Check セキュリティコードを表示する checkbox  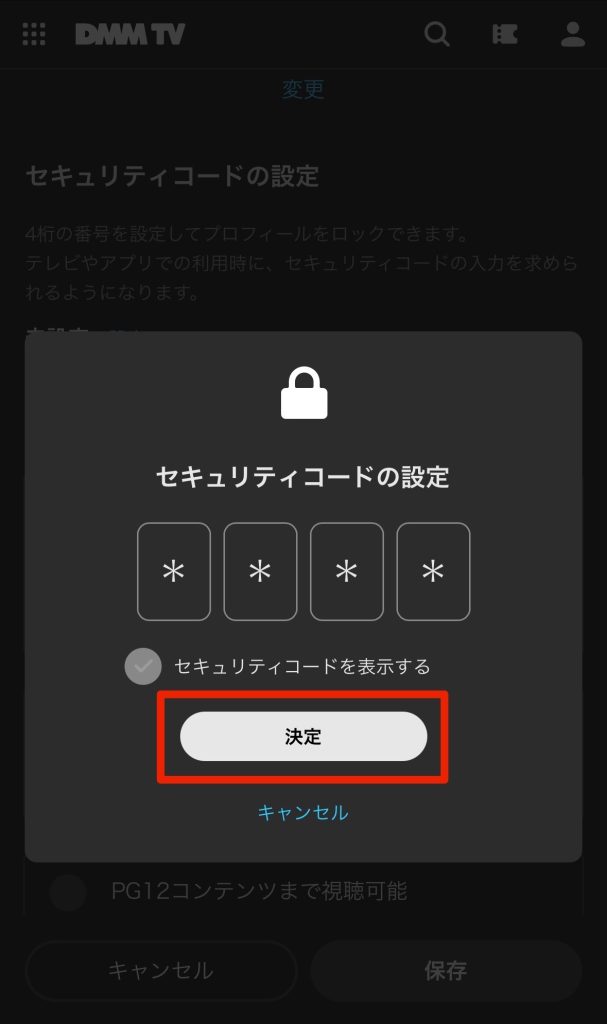click(x=143, y=666)
